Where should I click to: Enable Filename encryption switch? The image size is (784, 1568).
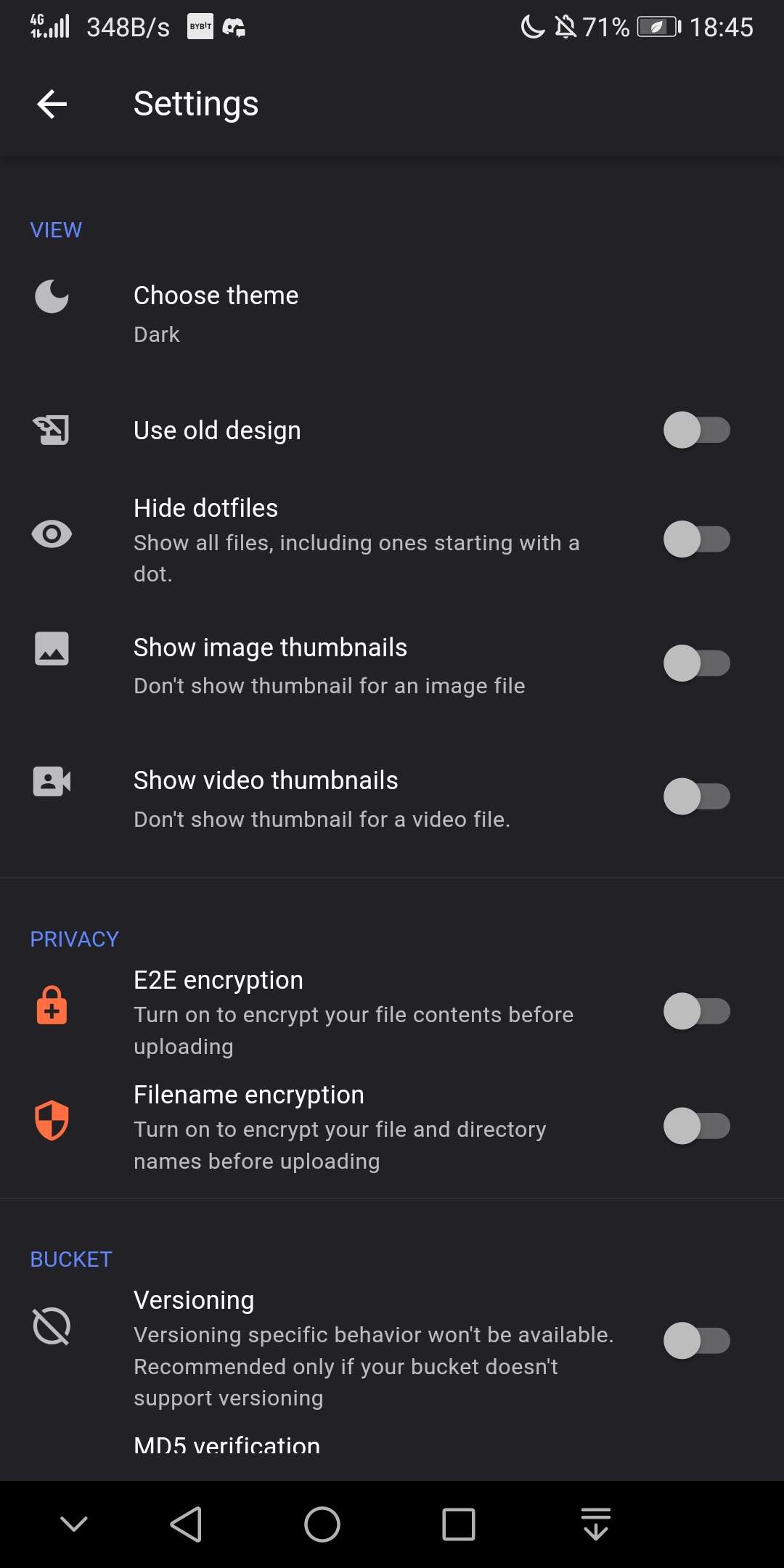click(x=696, y=1126)
